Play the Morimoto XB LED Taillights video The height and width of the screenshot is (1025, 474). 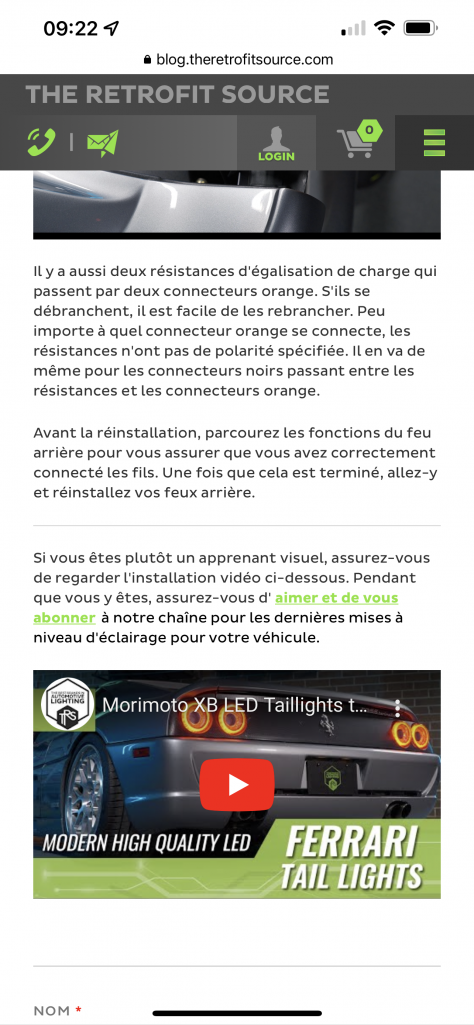pos(237,785)
